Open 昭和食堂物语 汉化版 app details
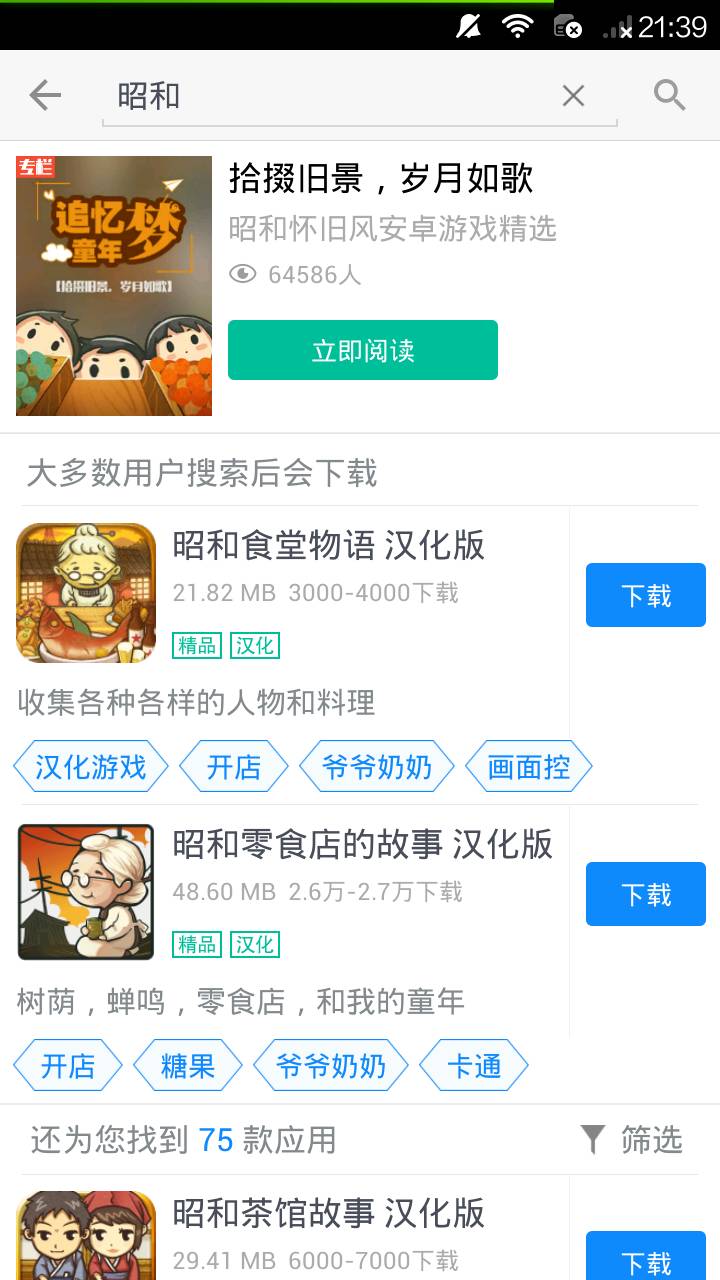The width and height of the screenshot is (720, 1280). 328,546
